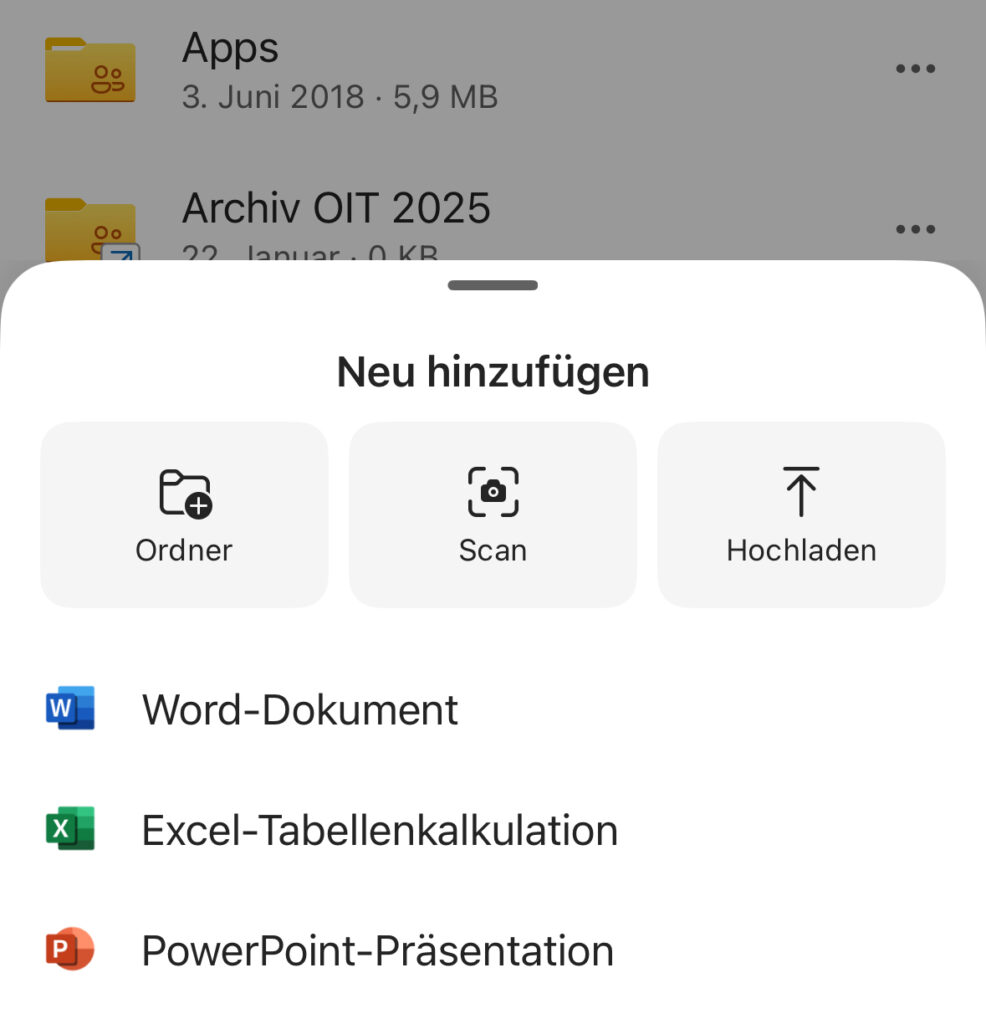Start a document Scan
Screen dimensions: 986x1024
pos(492,514)
